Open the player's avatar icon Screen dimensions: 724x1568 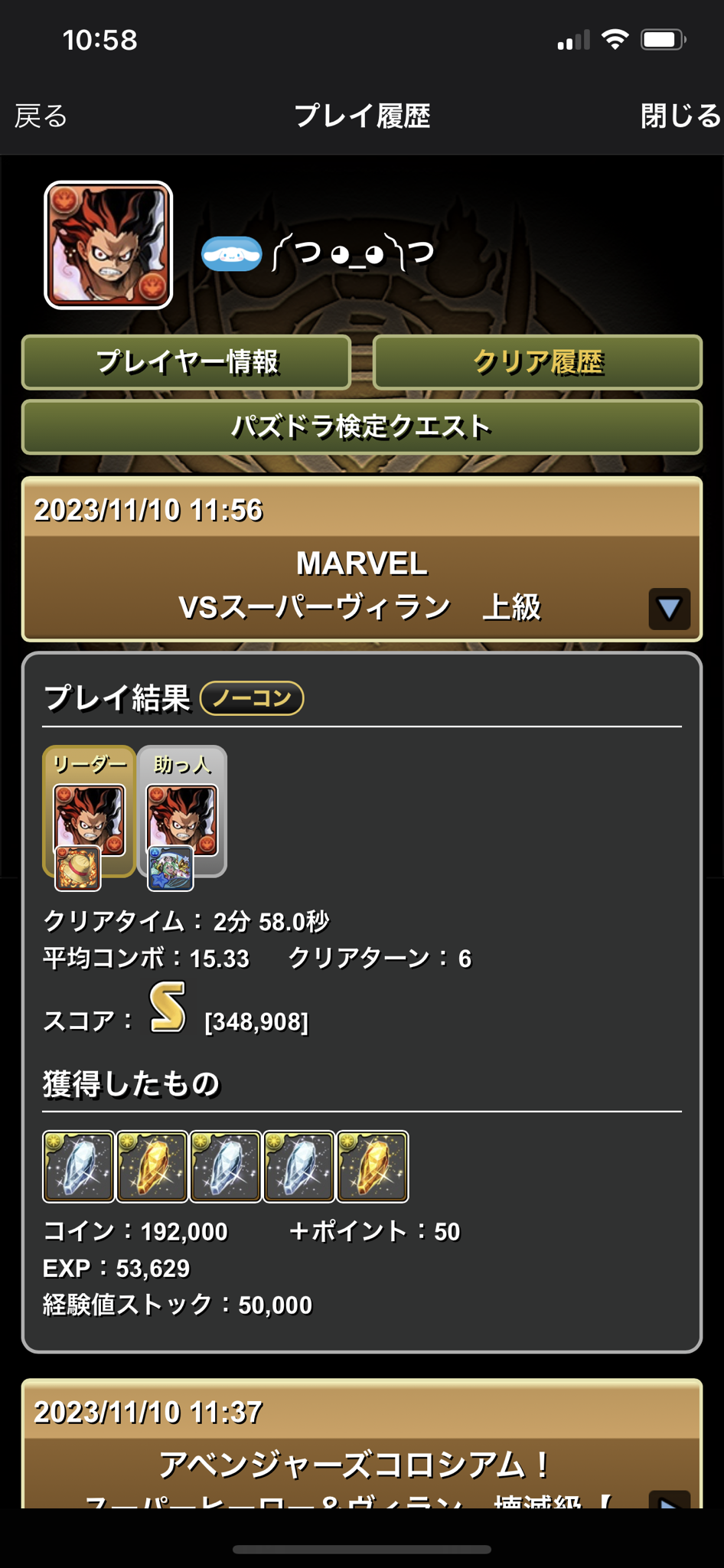[x=109, y=245]
